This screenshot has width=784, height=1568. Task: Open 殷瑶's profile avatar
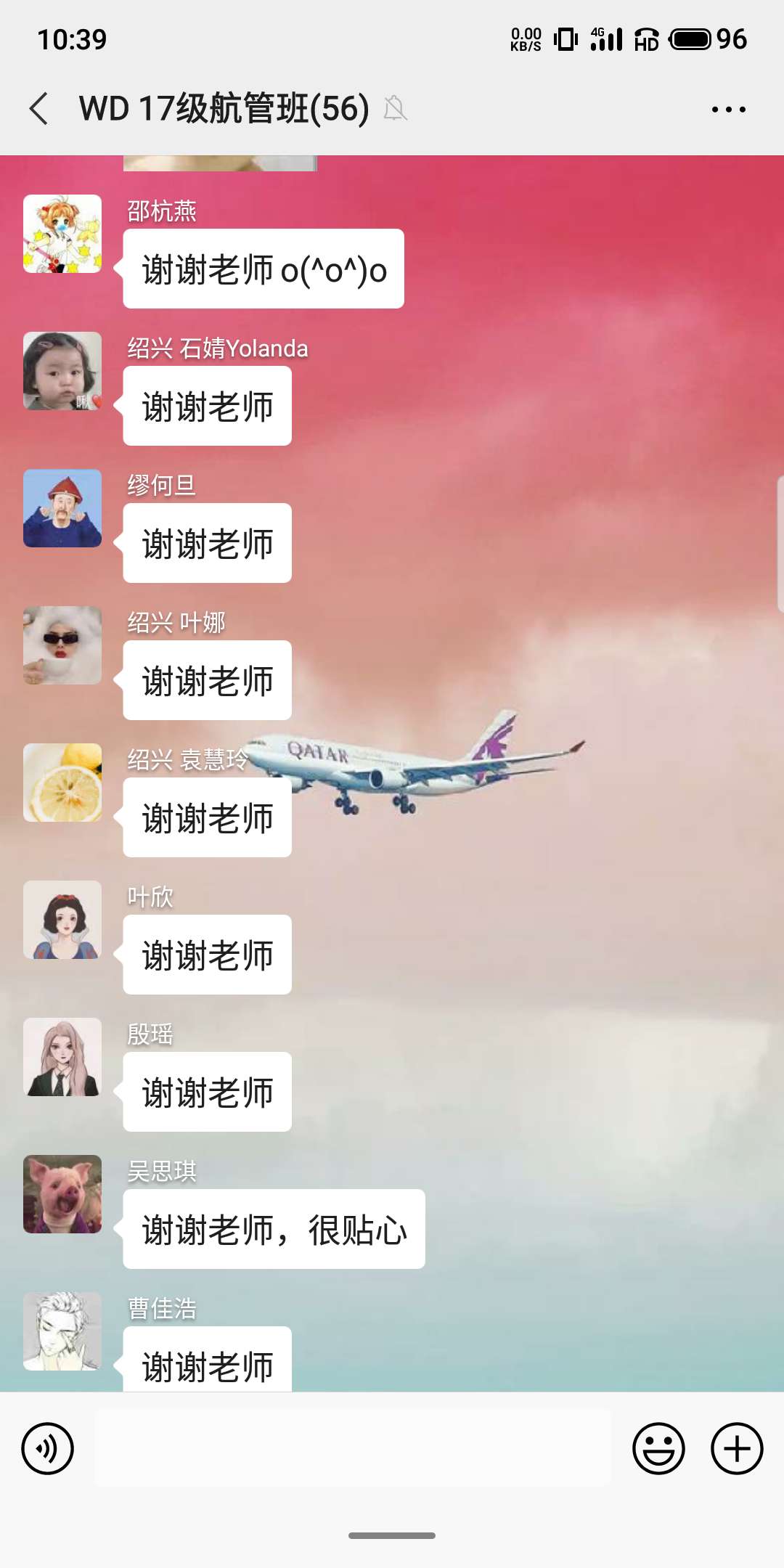point(62,1057)
